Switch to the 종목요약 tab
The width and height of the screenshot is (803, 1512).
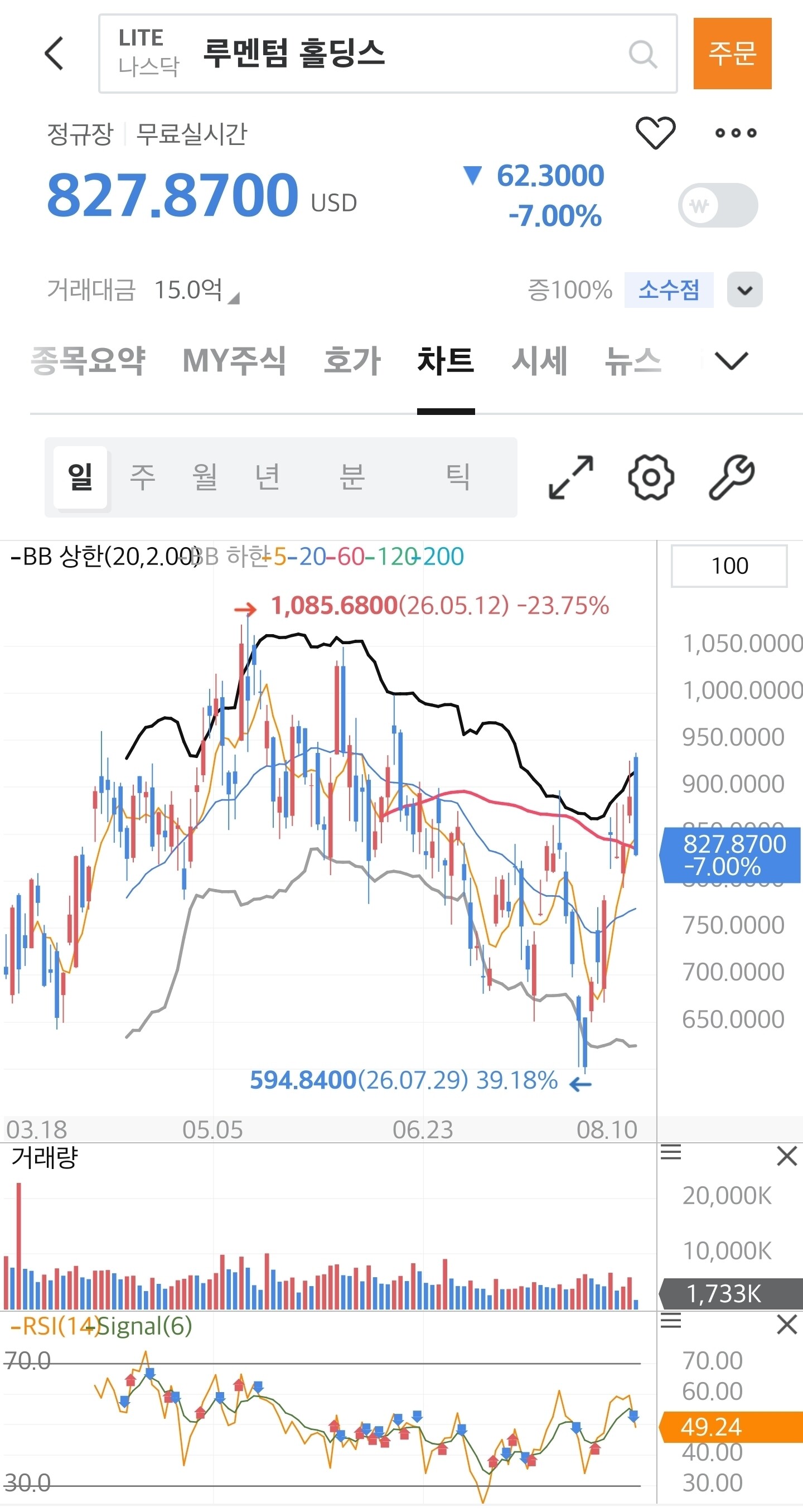point(88,360)
